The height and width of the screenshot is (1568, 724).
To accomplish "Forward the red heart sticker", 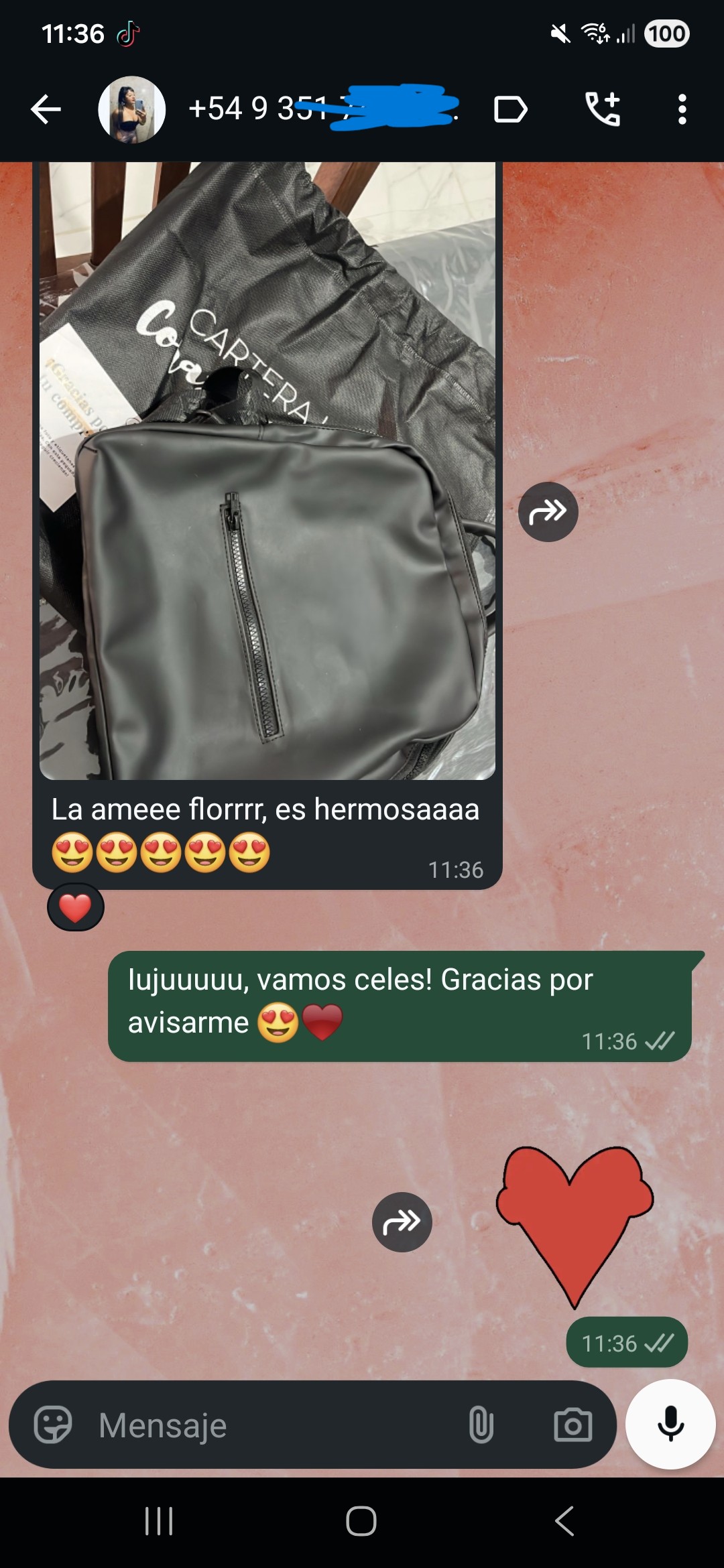I will click(x=402, y=1222).
